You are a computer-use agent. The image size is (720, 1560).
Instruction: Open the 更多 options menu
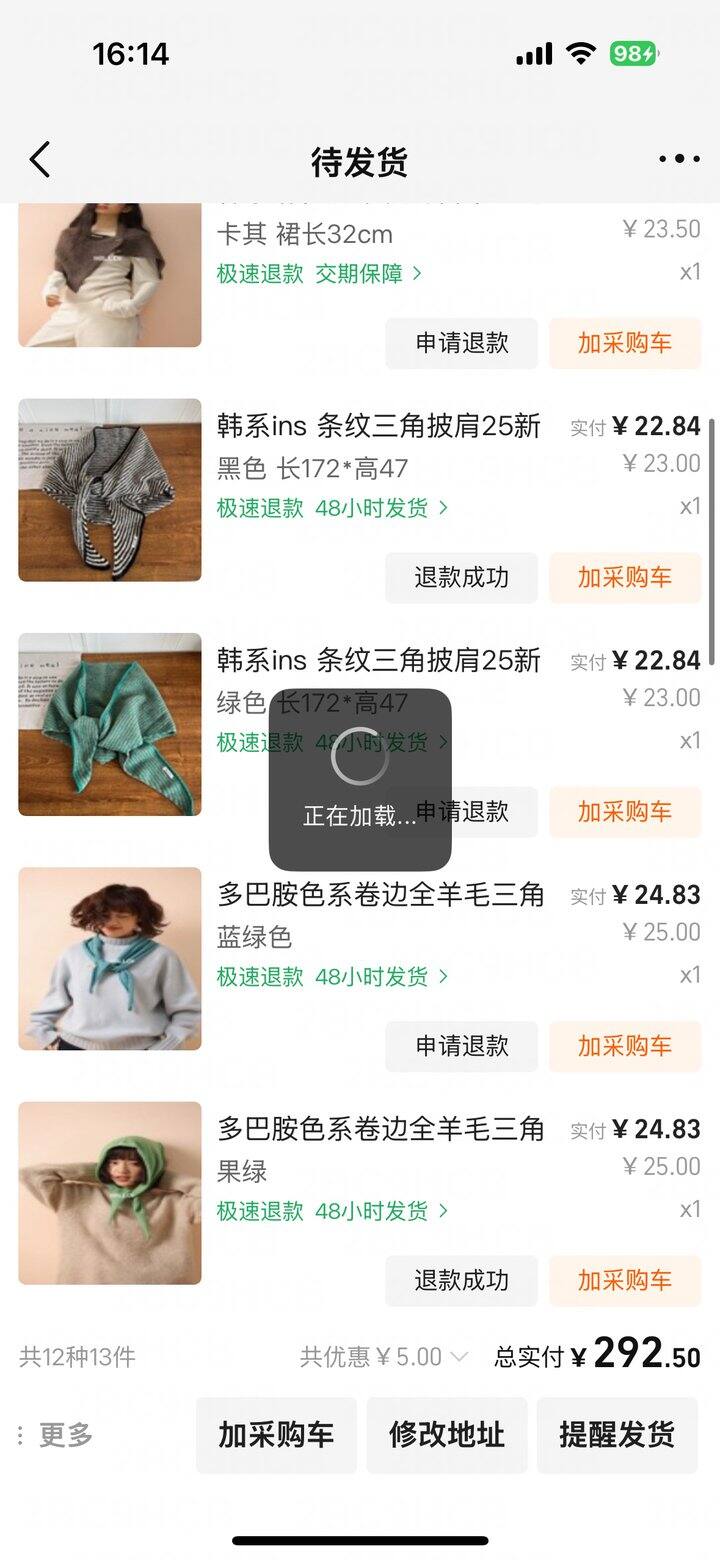[x=56, y=1435]
